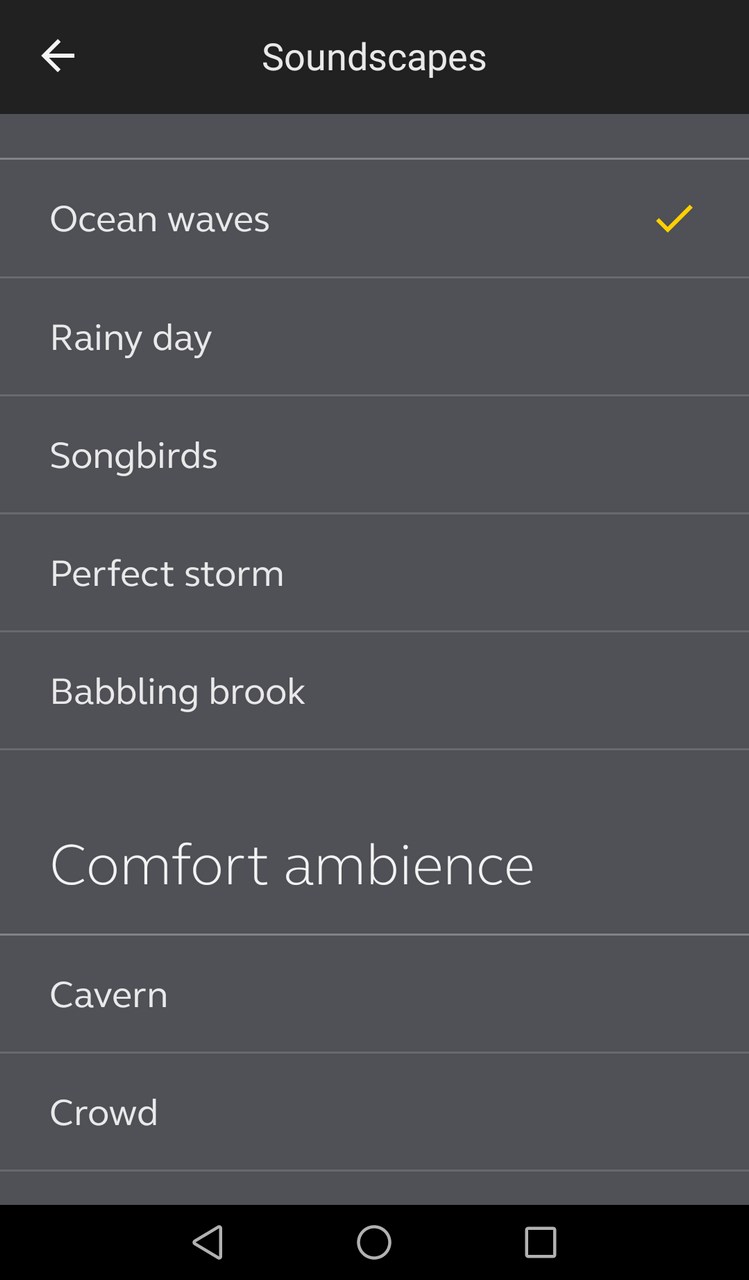The height and width of the screenshot is (1280, 749).
Task: Choose the Cavern comfort ambience
Action: (374, 994)
